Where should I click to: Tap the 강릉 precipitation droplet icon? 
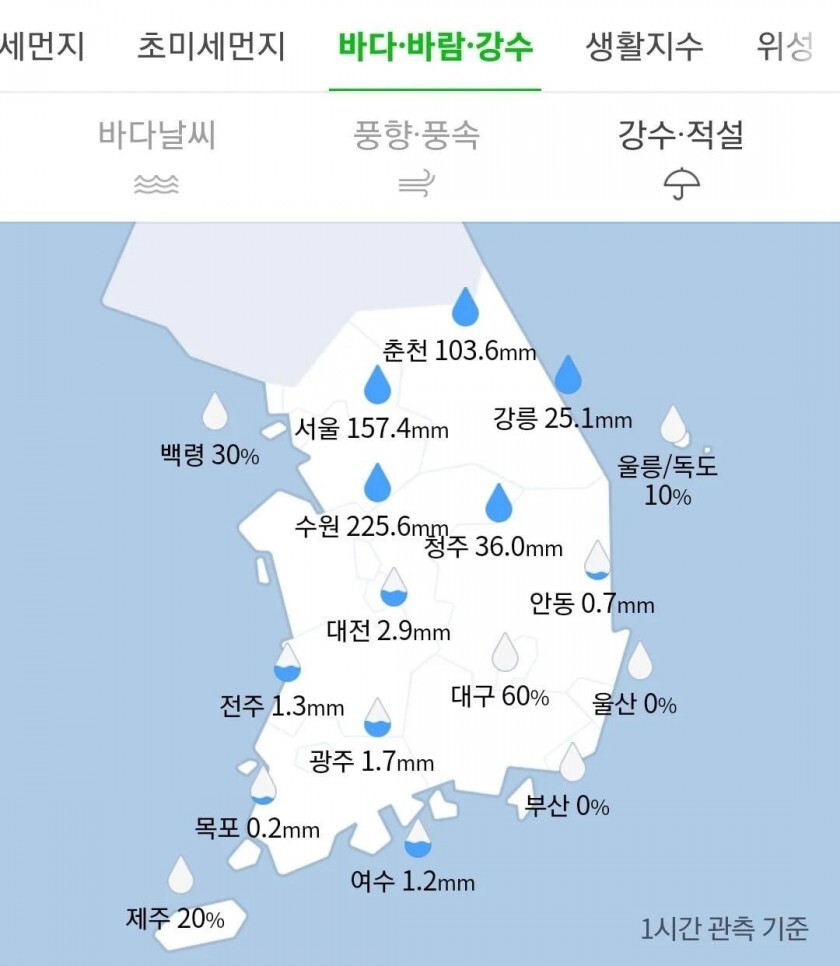[569, 376]
